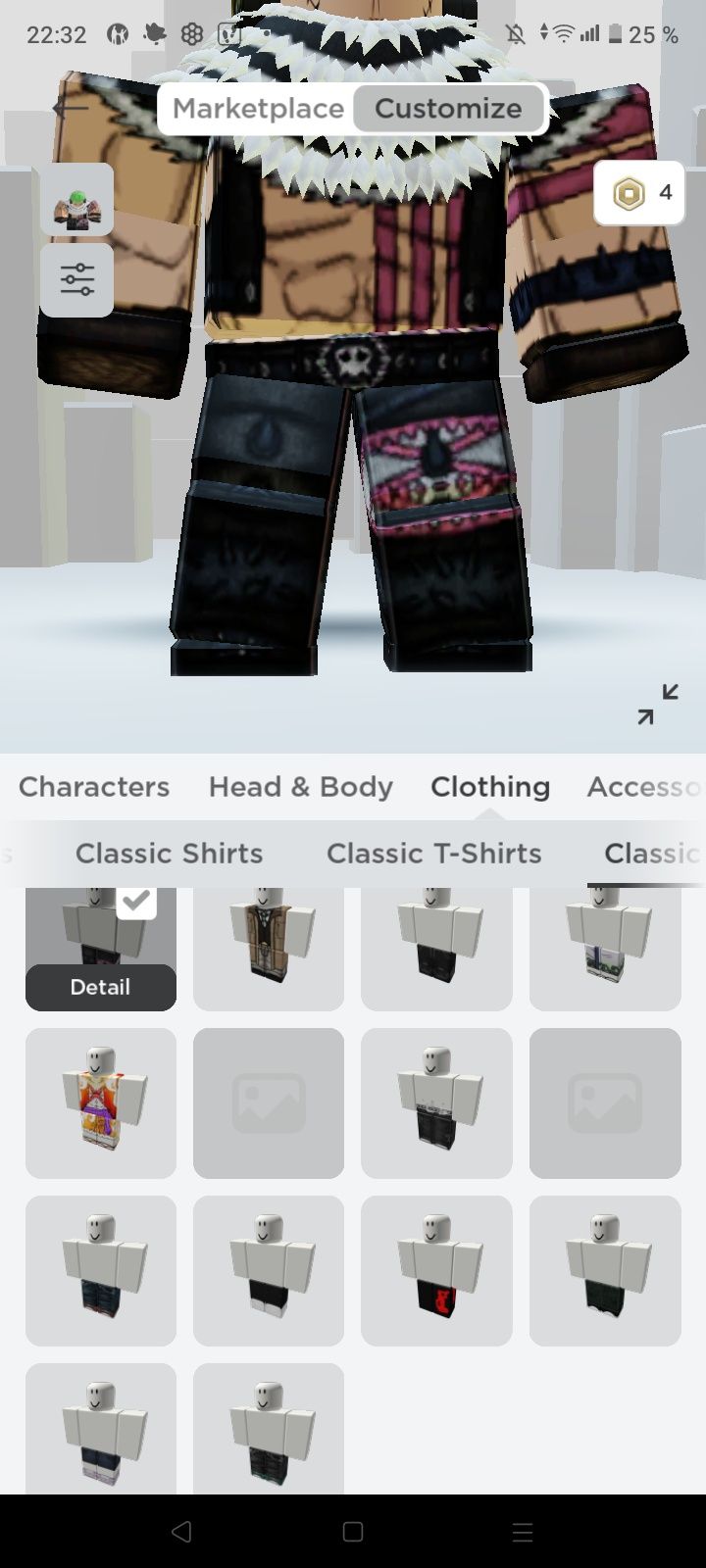Switch to the Classic Shirts subcategory

(x=169, y=854)
